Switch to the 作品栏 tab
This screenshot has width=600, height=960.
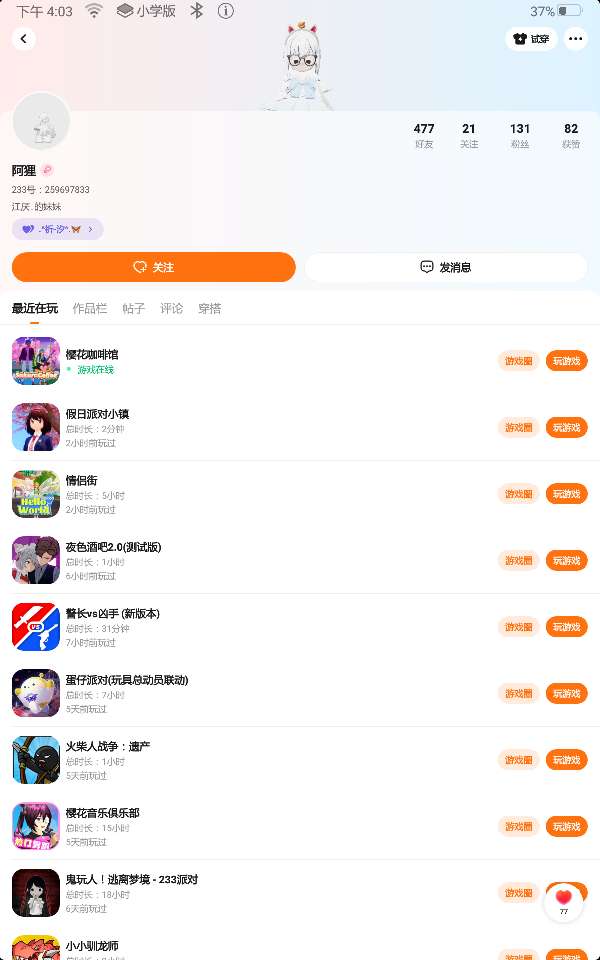coord(89,309)
